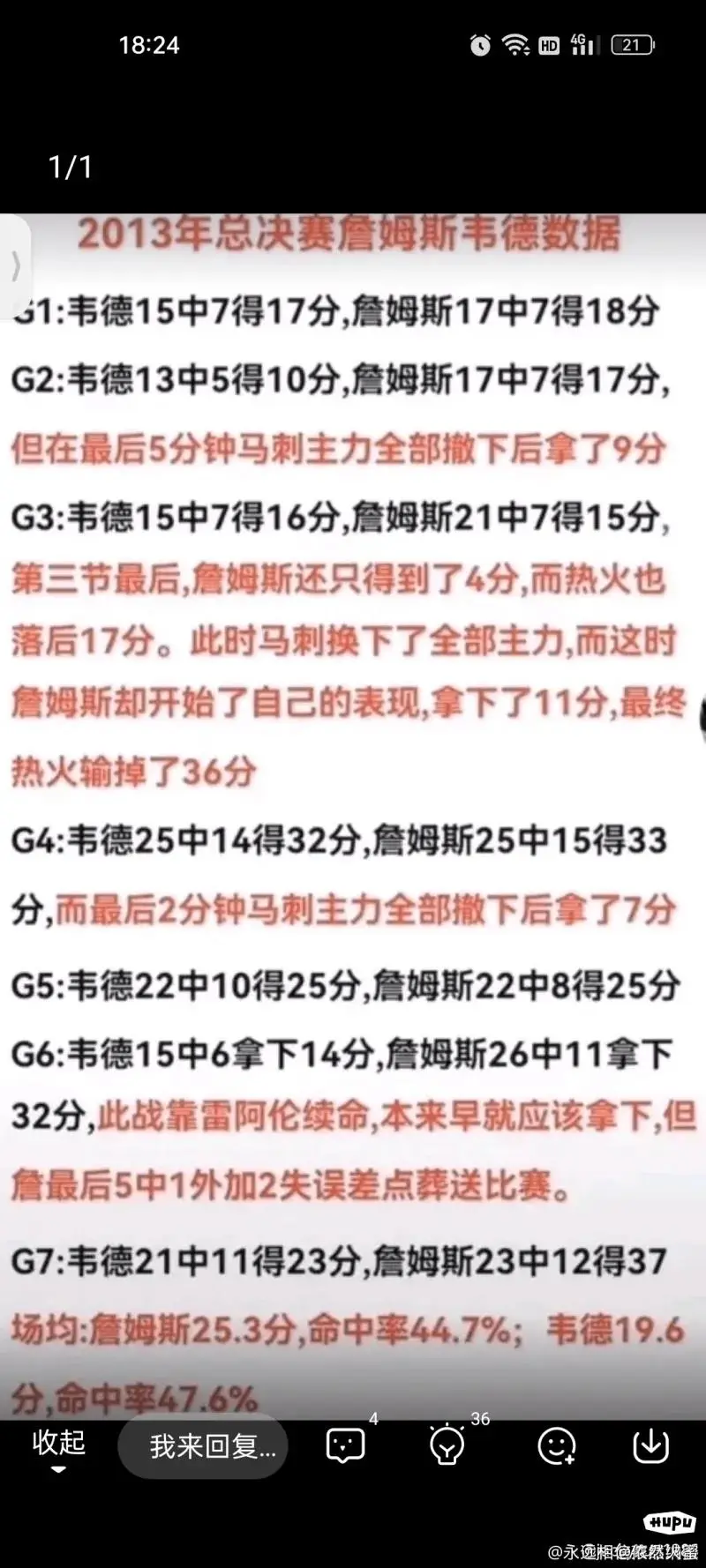
Task: Tap the light bulb recommend icon
Action: click(x=447, y=1445)
